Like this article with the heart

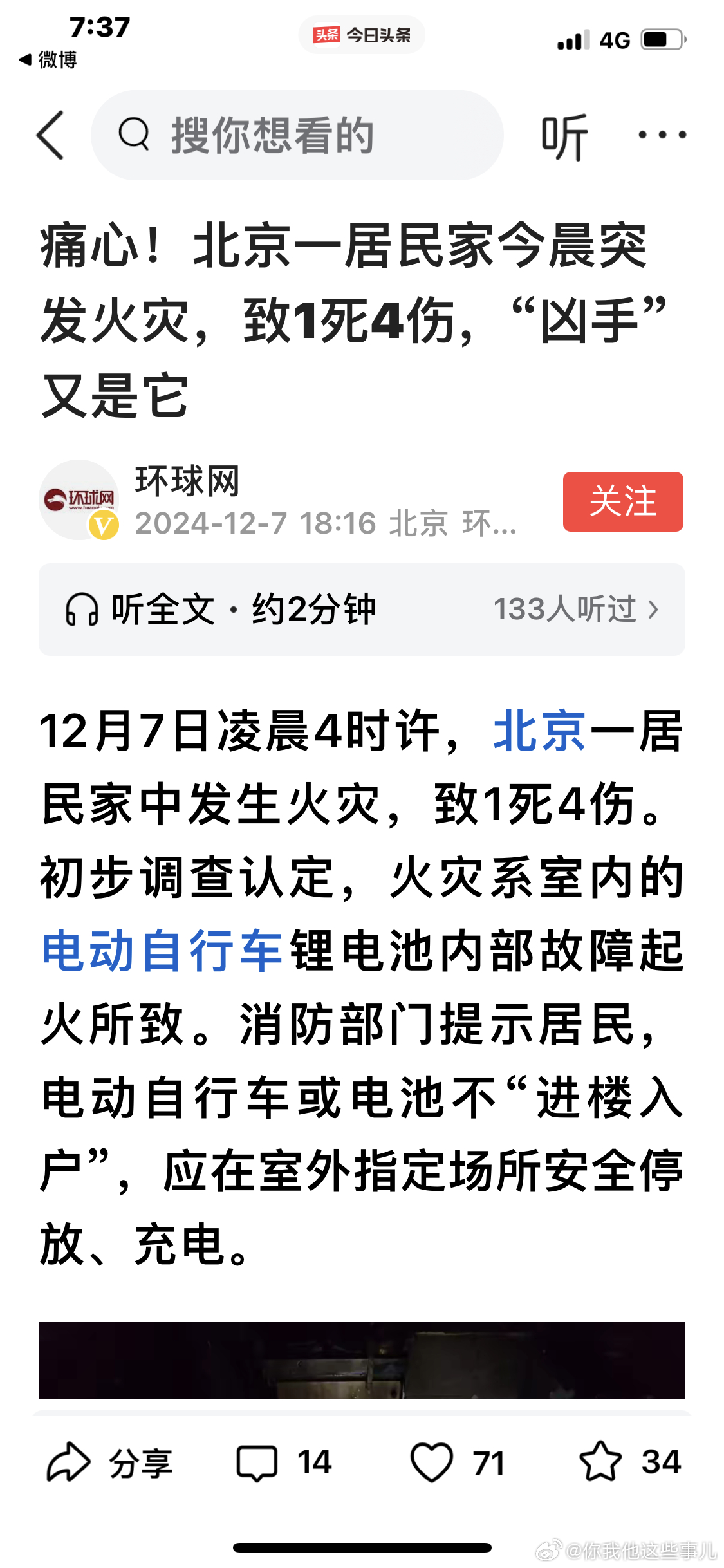point(432,1462)
